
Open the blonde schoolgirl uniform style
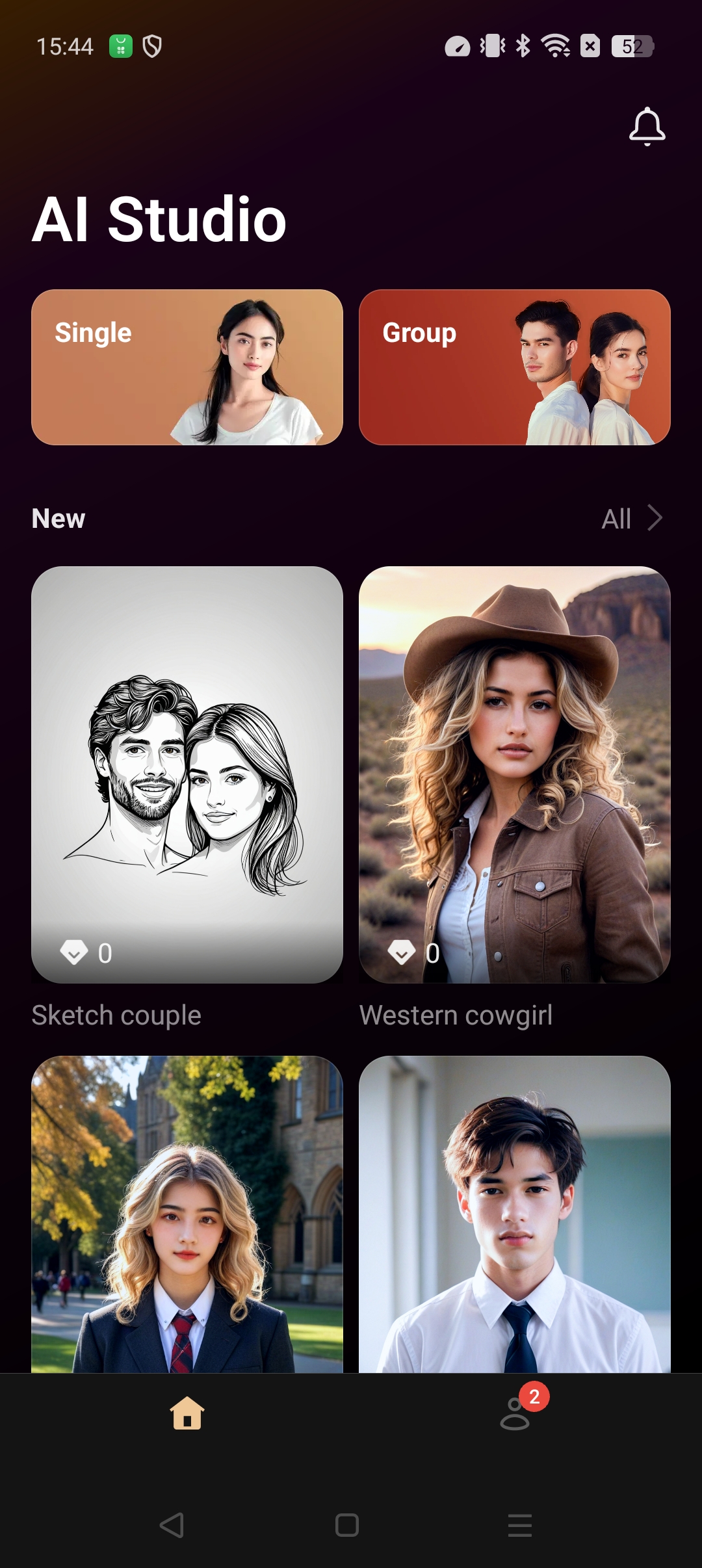187,1213
